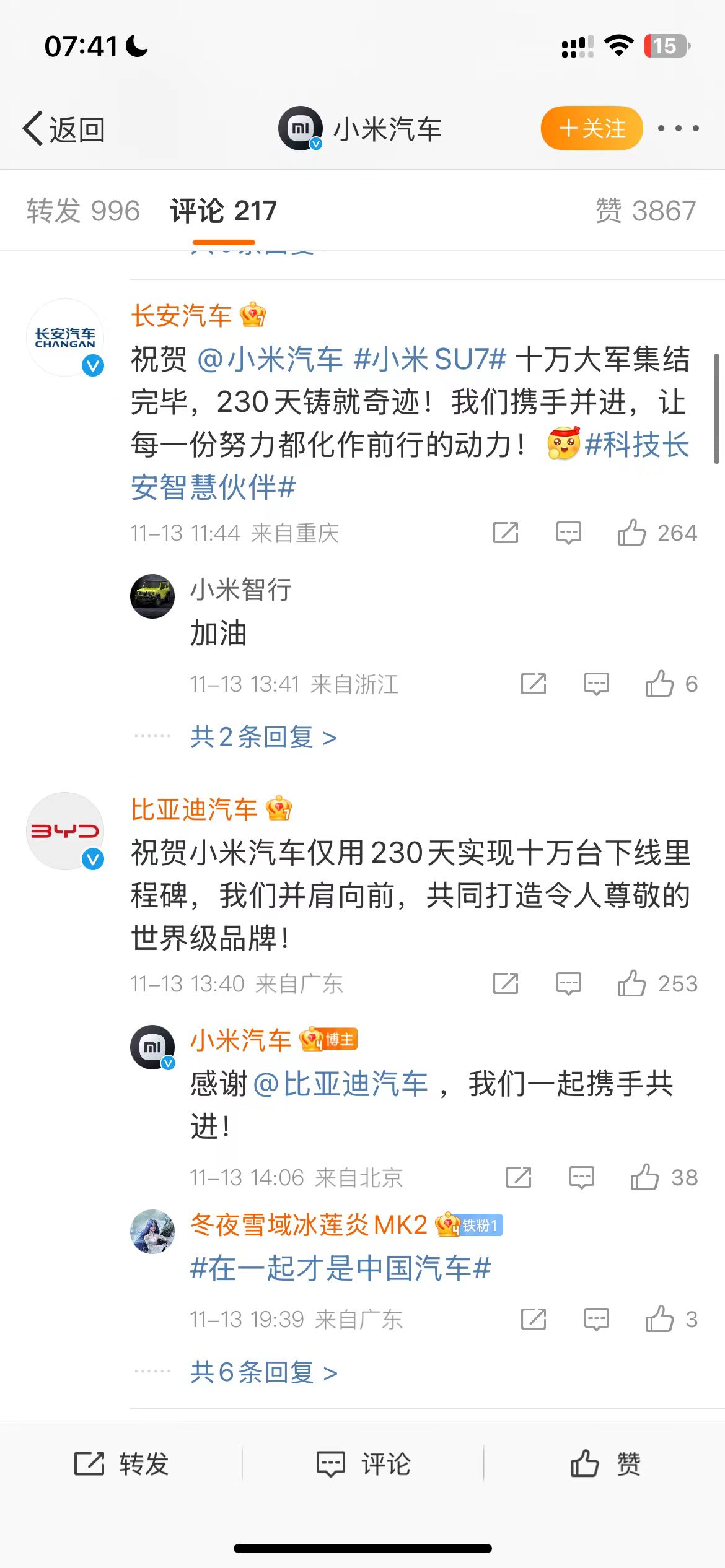
Task: Expand 共6条回复 under 比亚迪汽车
Action: coord(263,1372)
